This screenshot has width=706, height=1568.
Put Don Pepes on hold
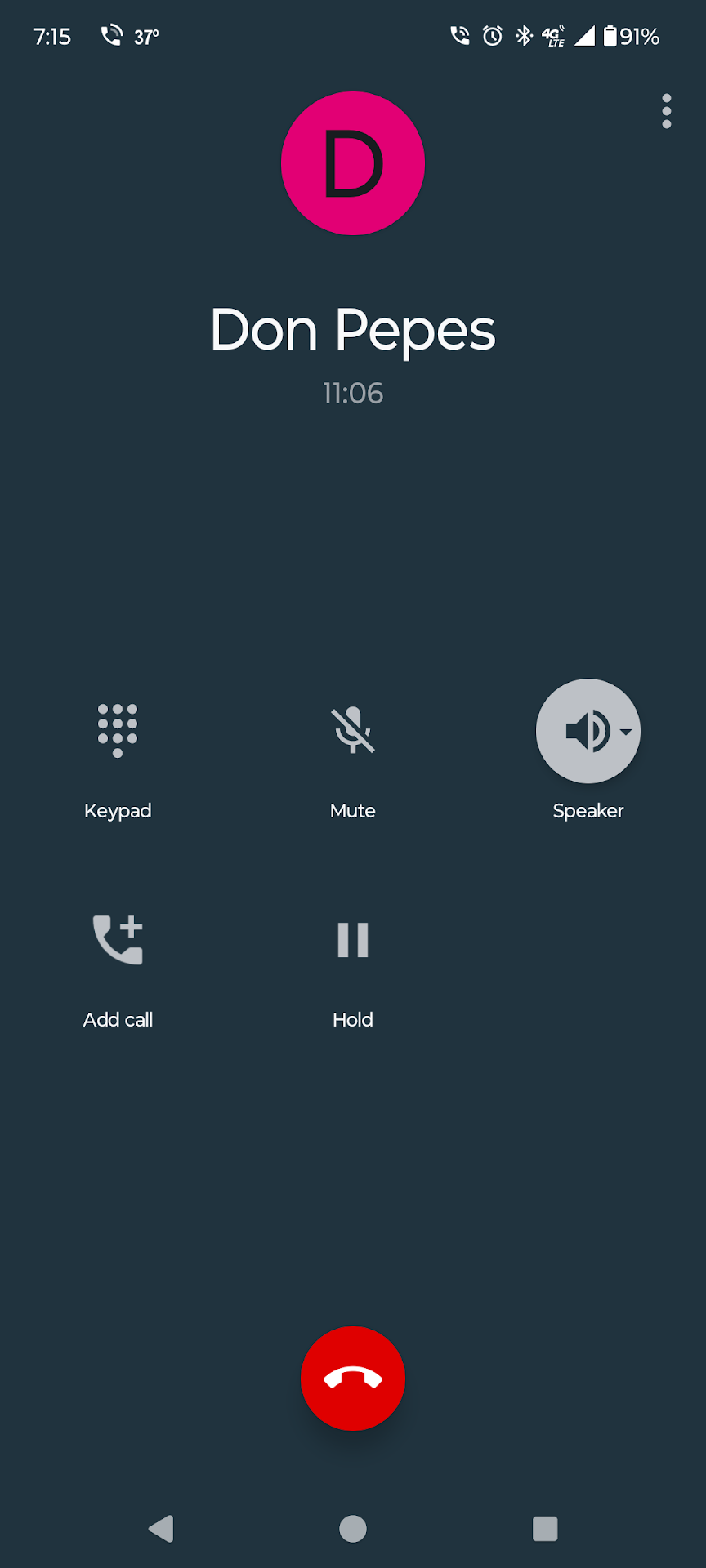pos(353,940)
